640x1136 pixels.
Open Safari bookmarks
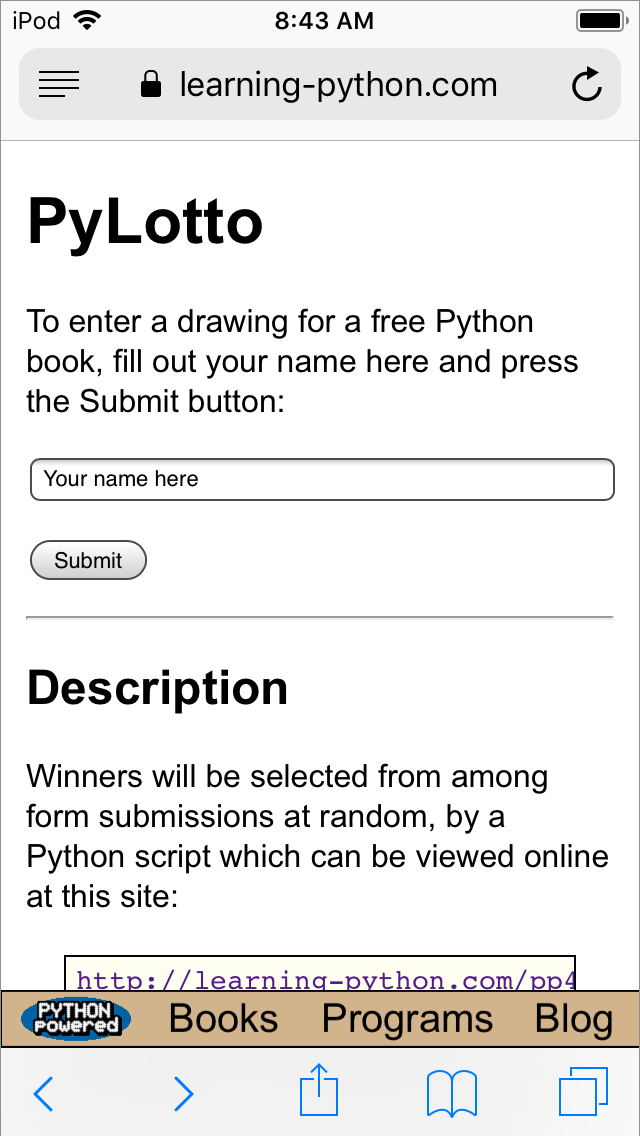(452, 1093)
